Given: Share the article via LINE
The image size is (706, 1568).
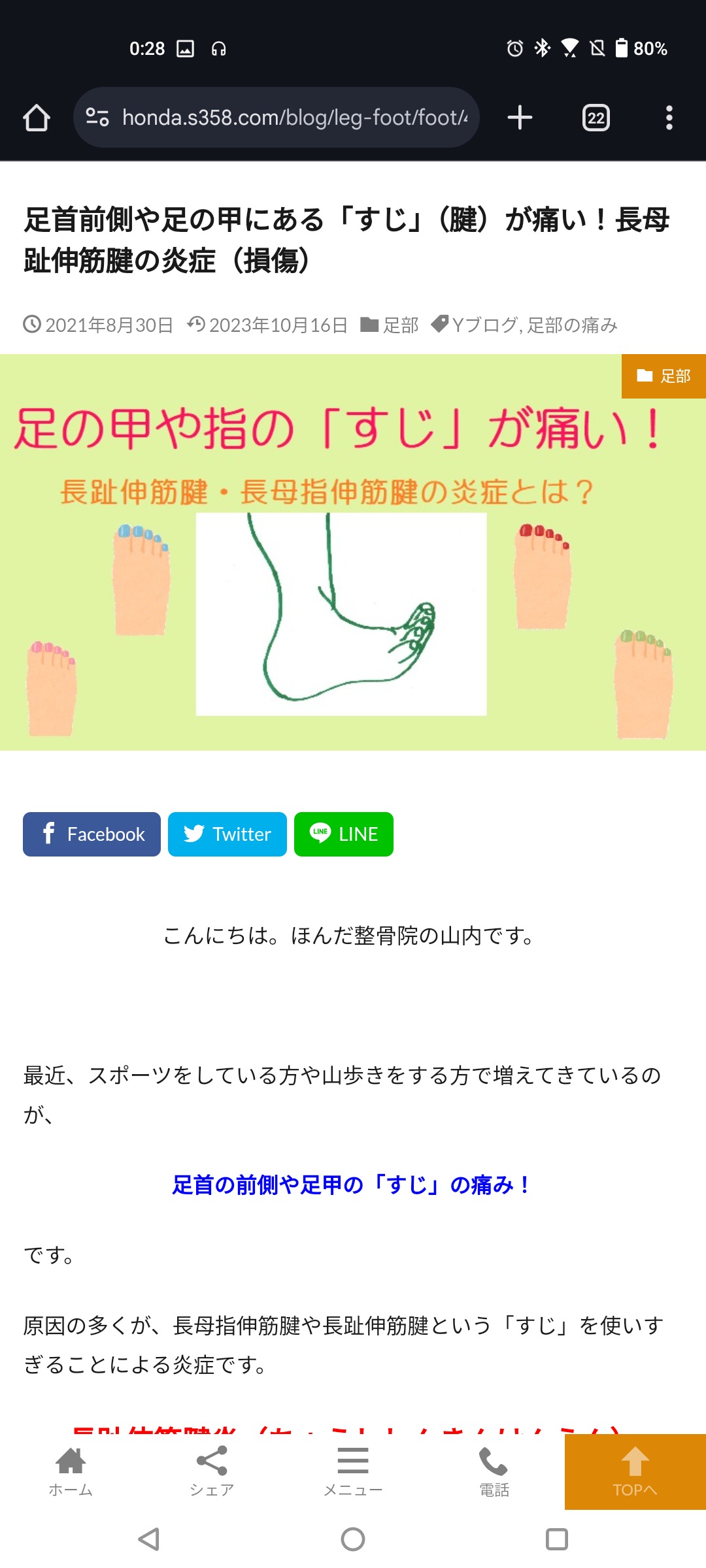Looking at the screenshot, I should tap(343, 834).
